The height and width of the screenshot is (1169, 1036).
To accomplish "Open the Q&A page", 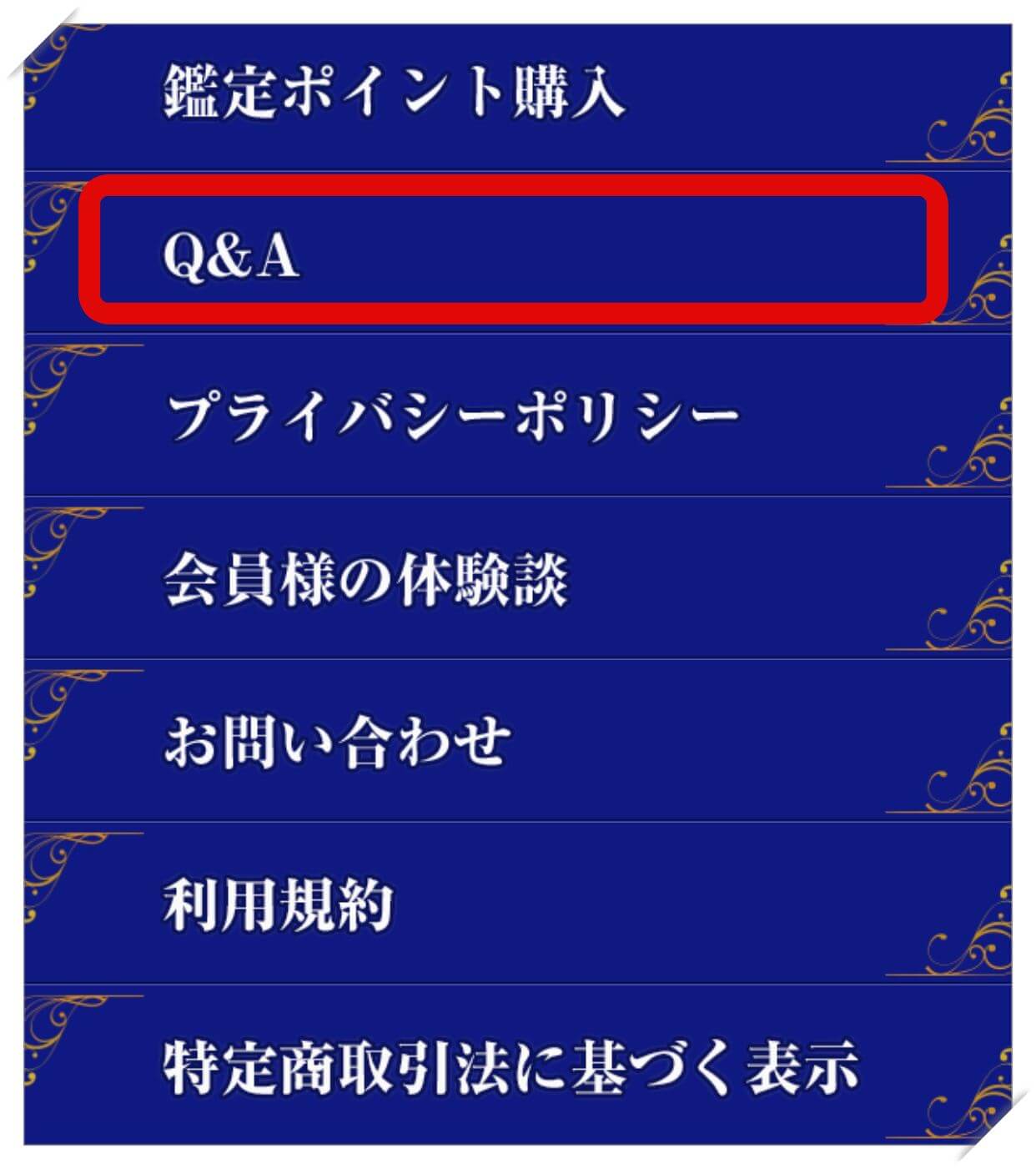I will pyautogui.click(x=231, y=254).
